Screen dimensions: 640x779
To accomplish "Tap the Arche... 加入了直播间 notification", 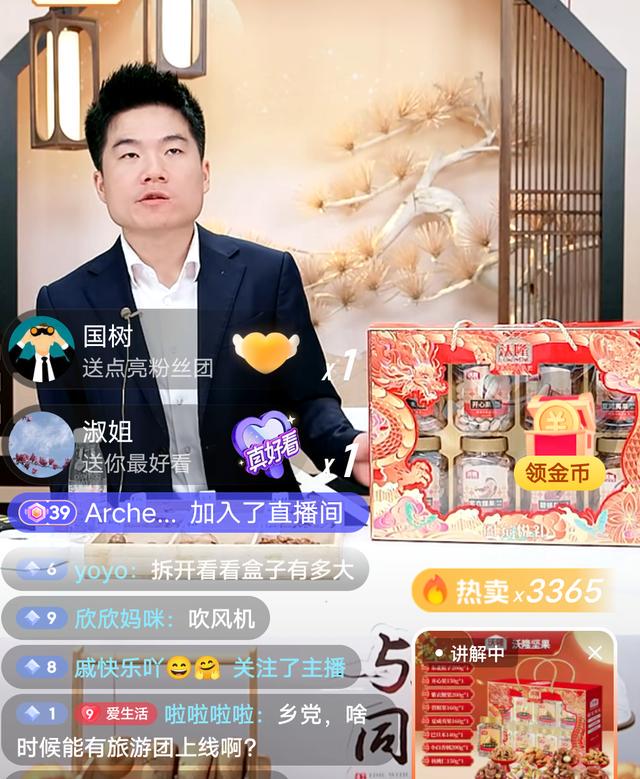I will click(x=186, y=513).
